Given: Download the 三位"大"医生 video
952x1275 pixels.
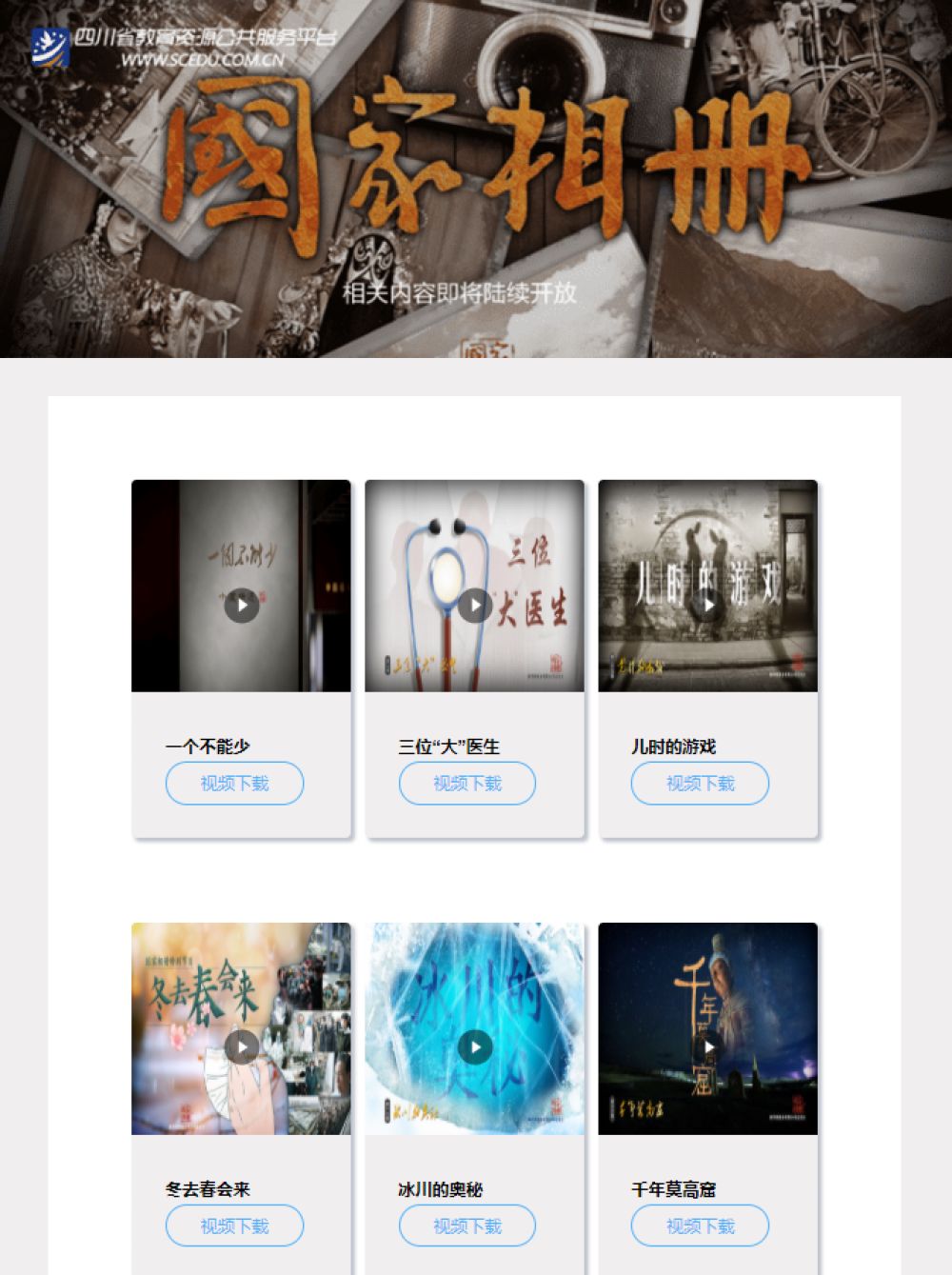Looking at the screenshot, I should tap(467, 784).
